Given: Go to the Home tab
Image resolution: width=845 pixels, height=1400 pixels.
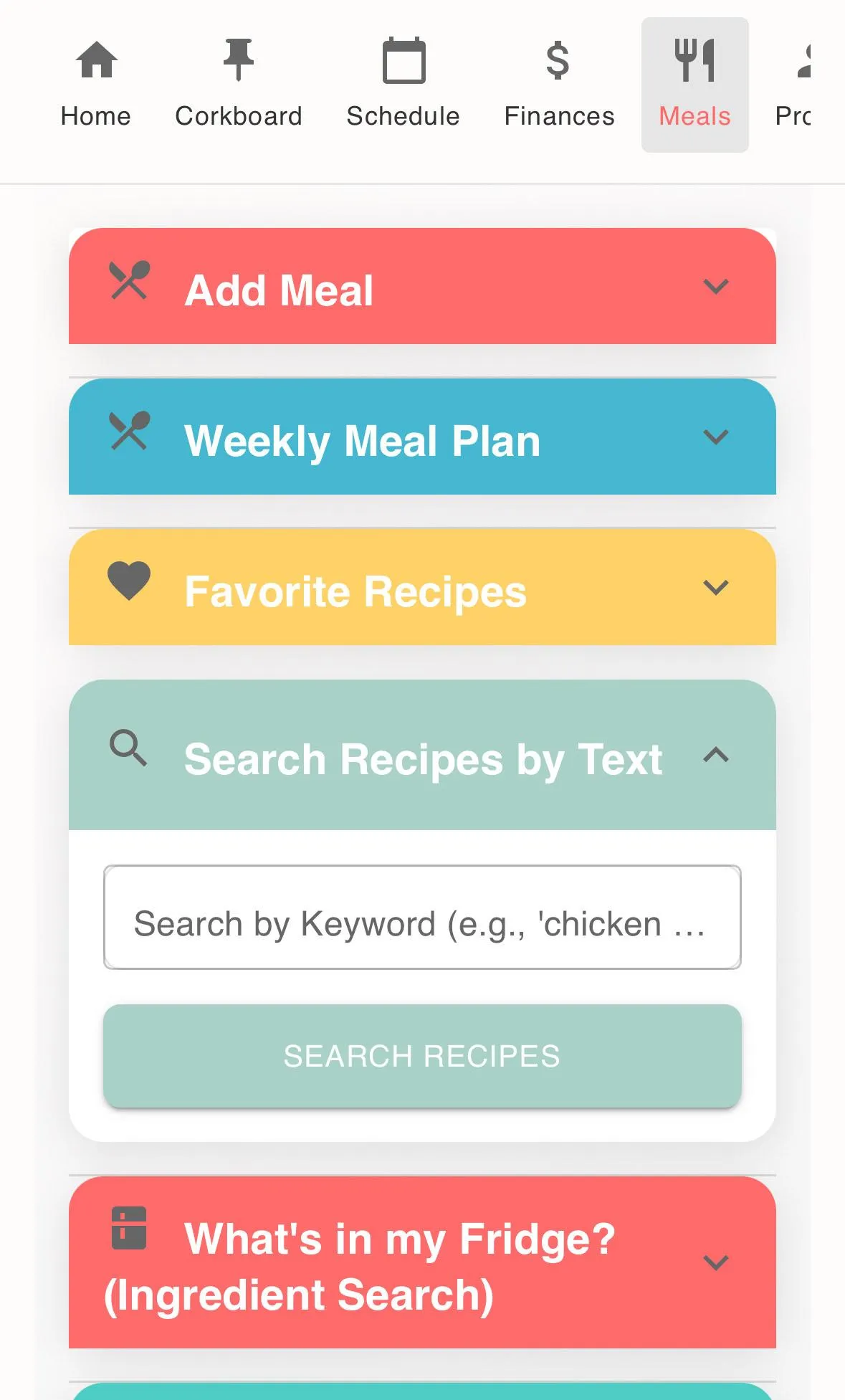Looking at the screenshot, I should pyautogui.click(x=96, y=85).
